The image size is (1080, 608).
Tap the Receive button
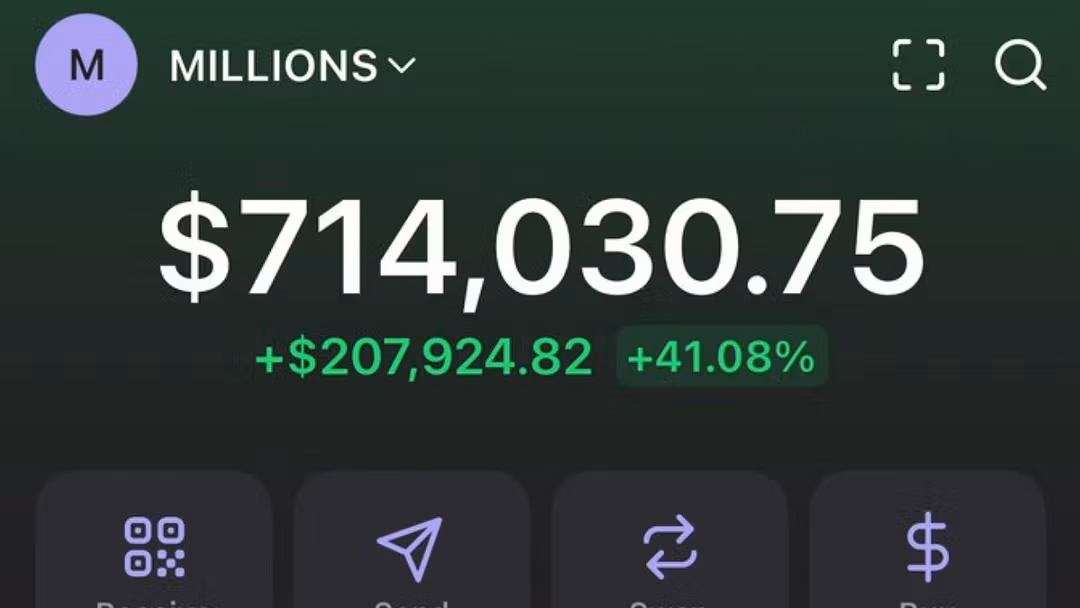pyautogui.click(x=154, y=545)
